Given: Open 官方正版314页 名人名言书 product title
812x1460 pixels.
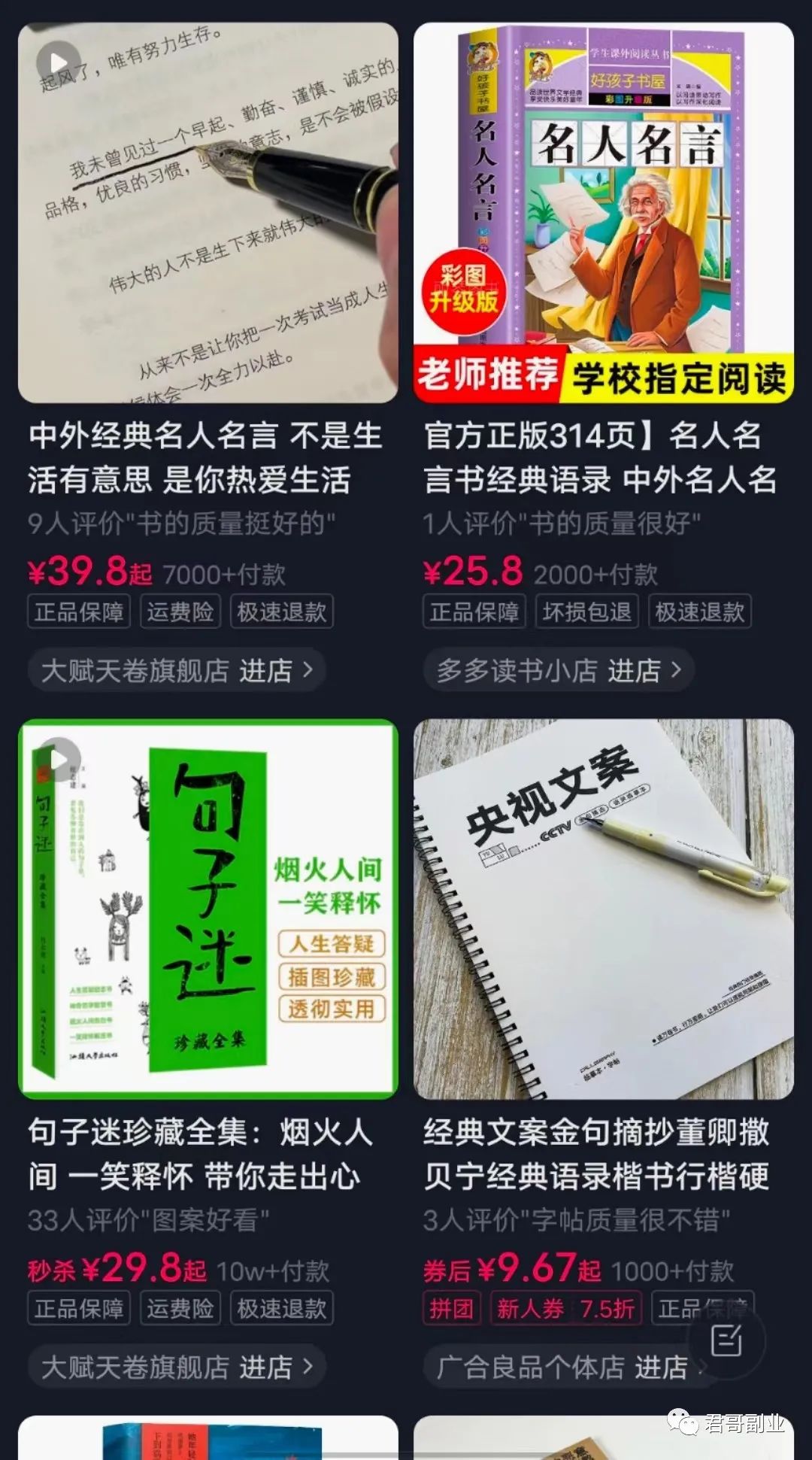Looking at the screenshot, I should [x=600, y=457].
